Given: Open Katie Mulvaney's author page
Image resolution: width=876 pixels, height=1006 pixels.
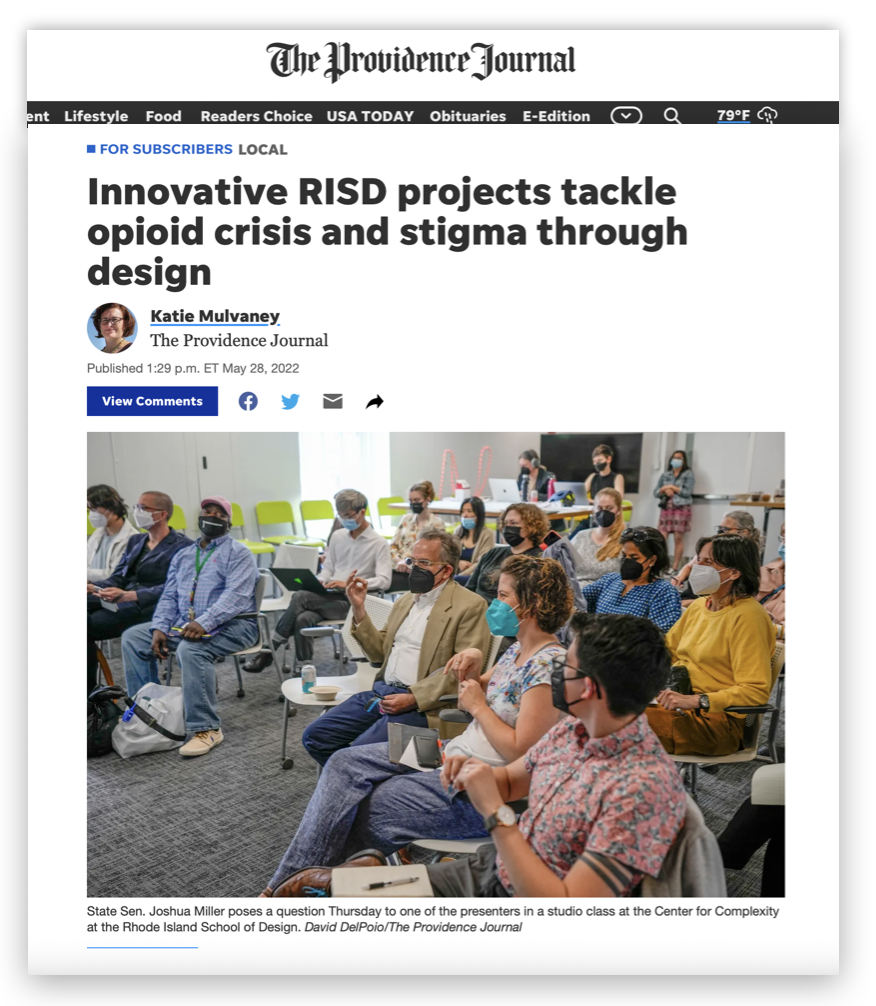Looking at the screenshot, I should [x=215, y=316].
